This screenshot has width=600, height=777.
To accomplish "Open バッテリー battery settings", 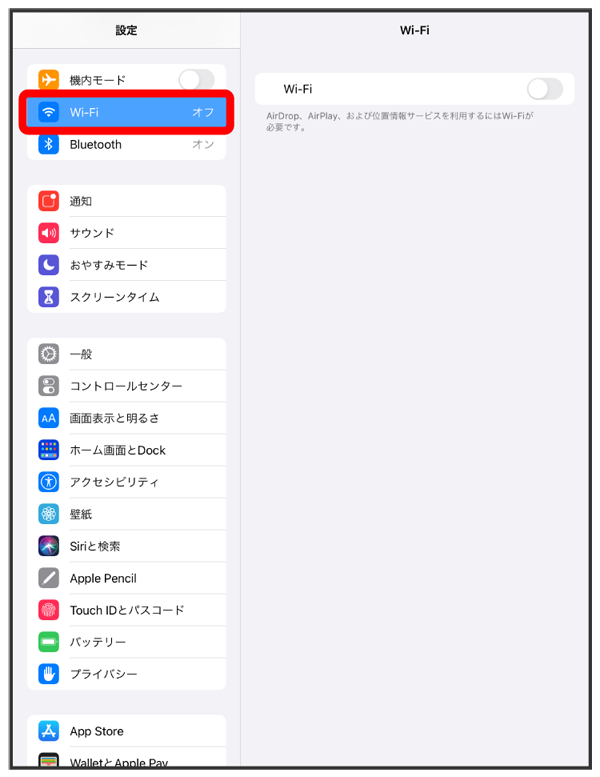I will 126,642.
